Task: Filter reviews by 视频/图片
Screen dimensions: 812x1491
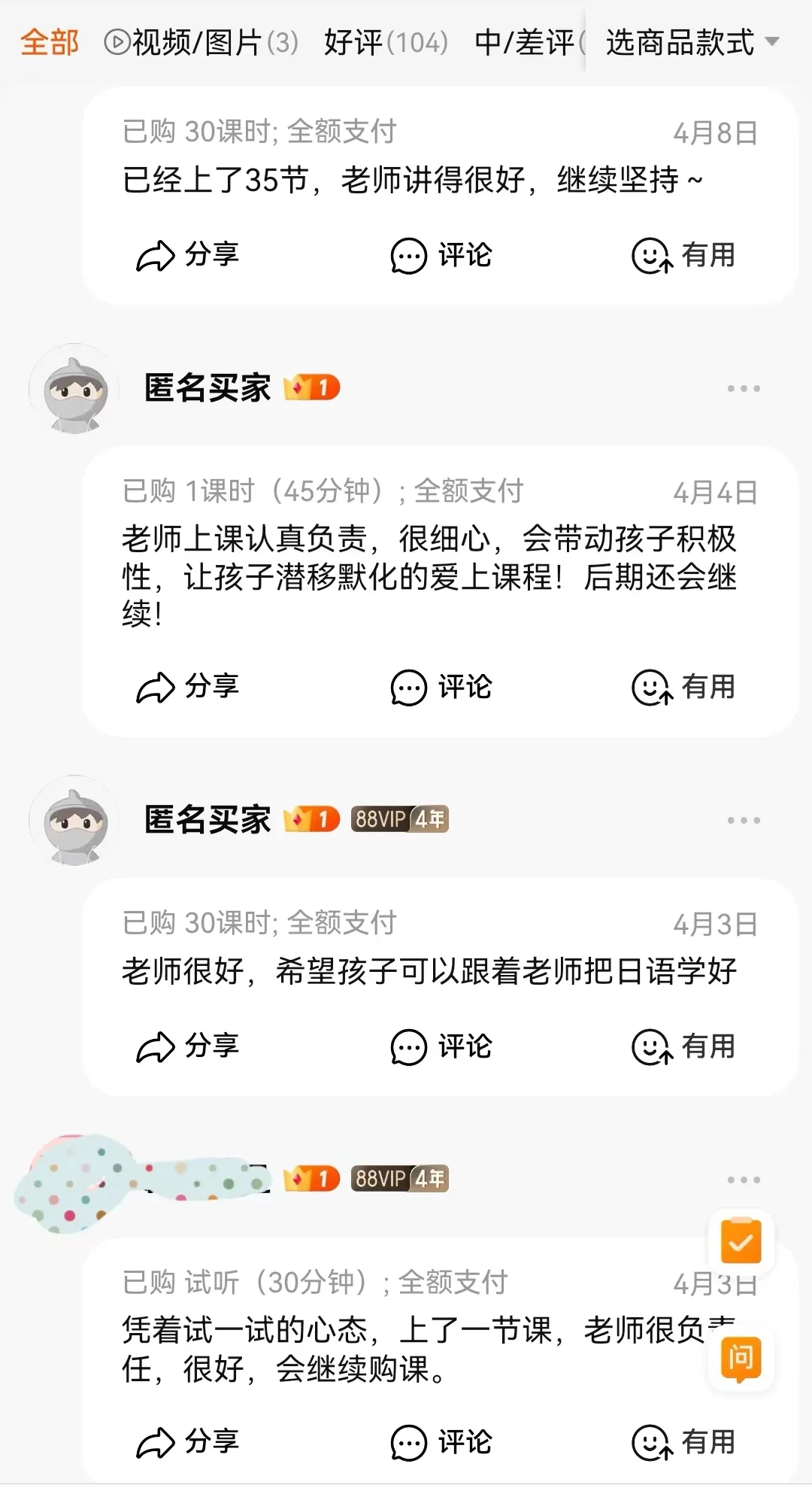Action: pos(201,42)
